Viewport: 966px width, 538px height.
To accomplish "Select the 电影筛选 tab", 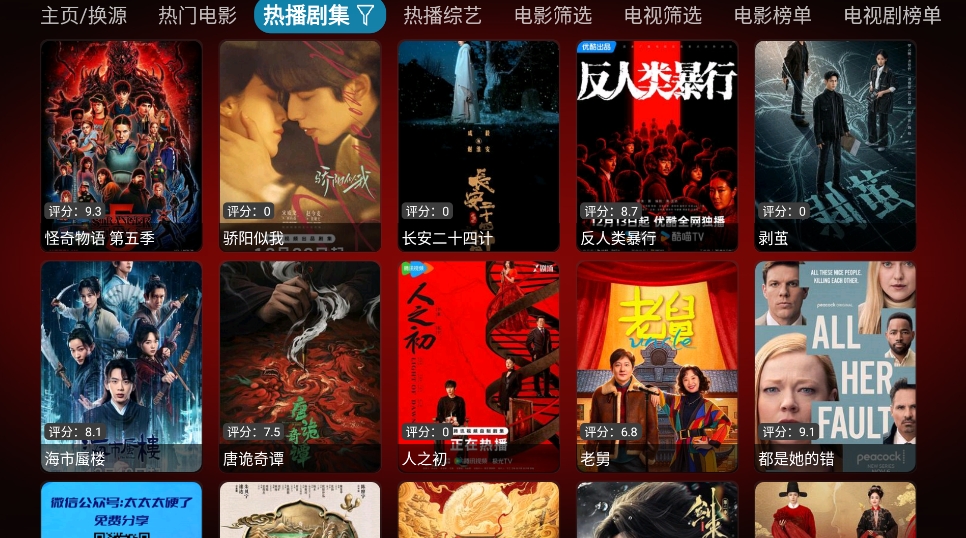I will click(553, 15).
